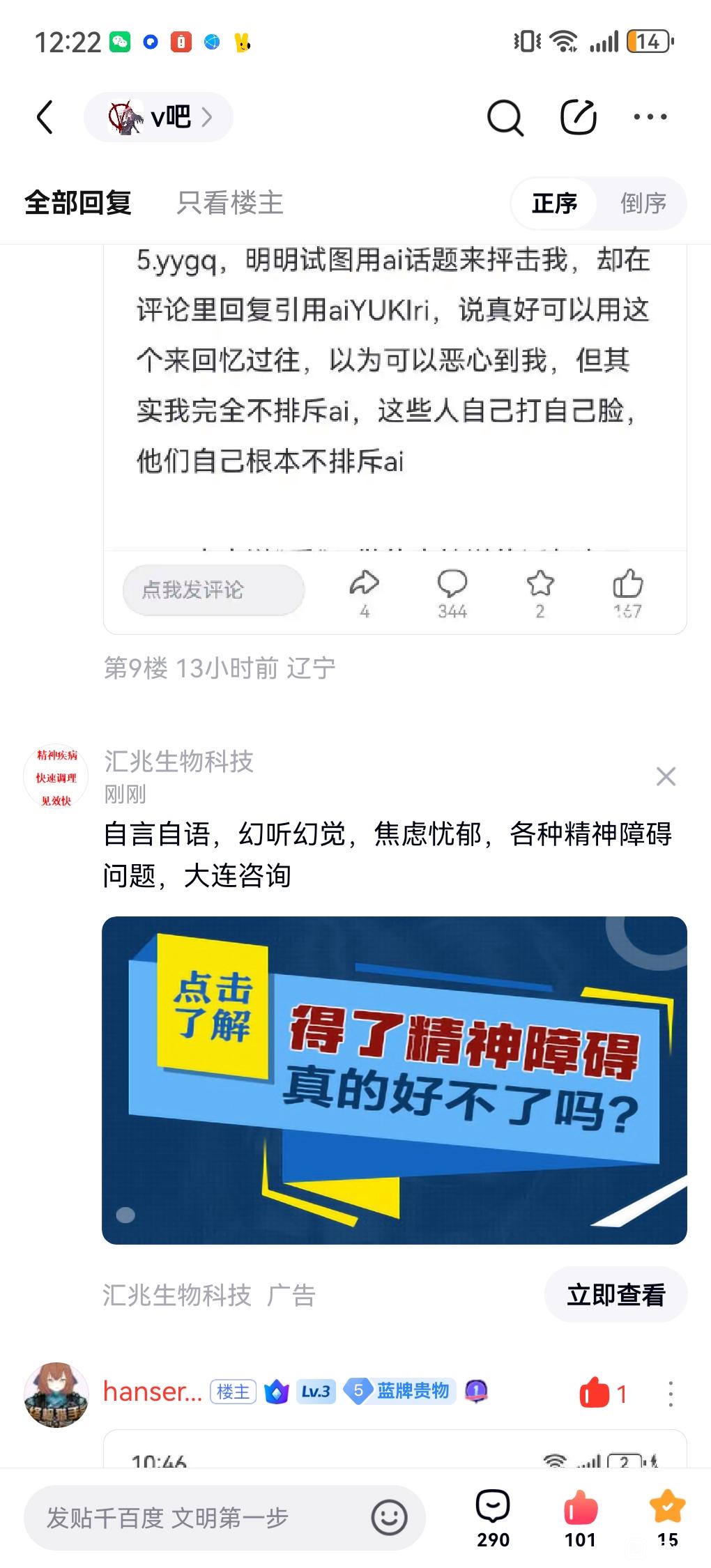Open the 得了精神障碍 ad banner

pos(395,1080)
